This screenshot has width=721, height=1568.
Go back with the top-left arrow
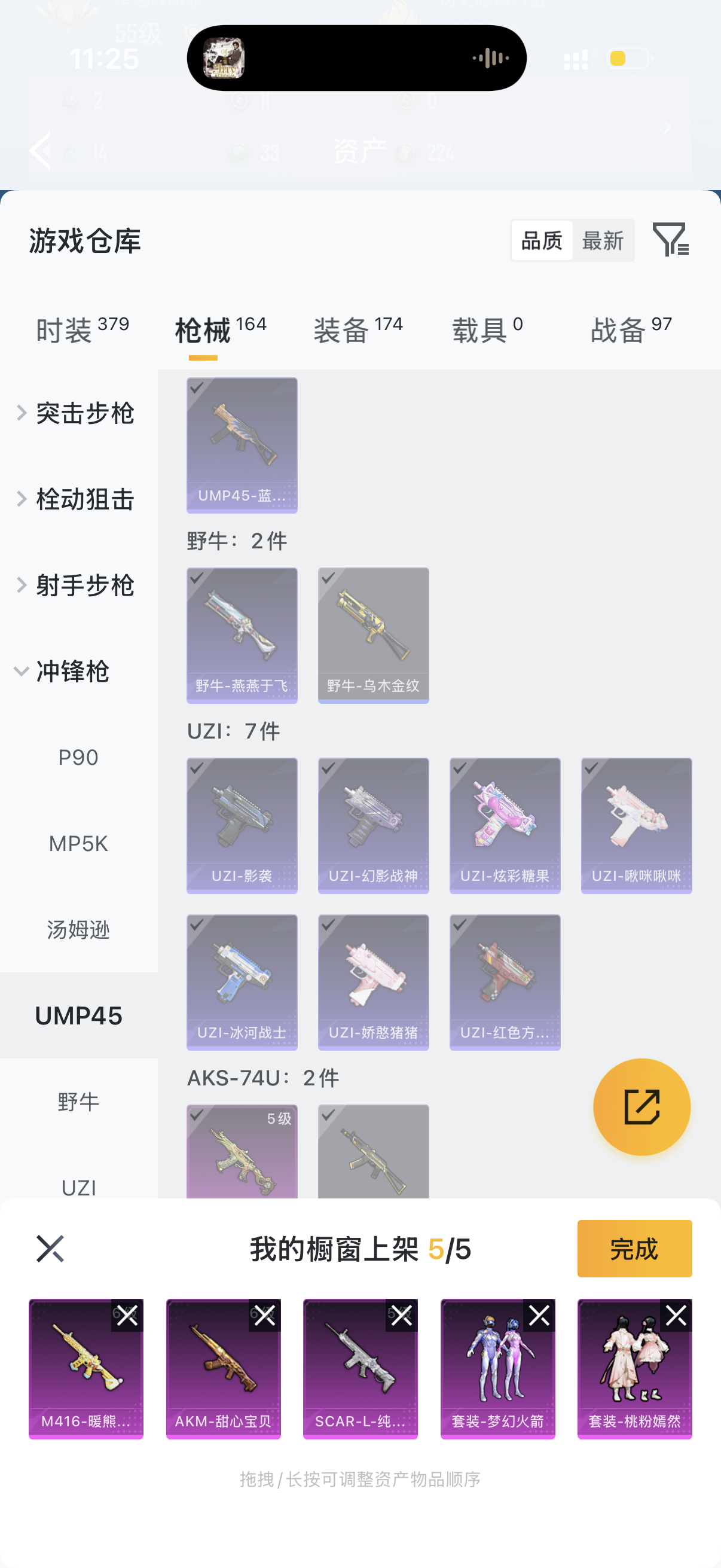[41, 150]
